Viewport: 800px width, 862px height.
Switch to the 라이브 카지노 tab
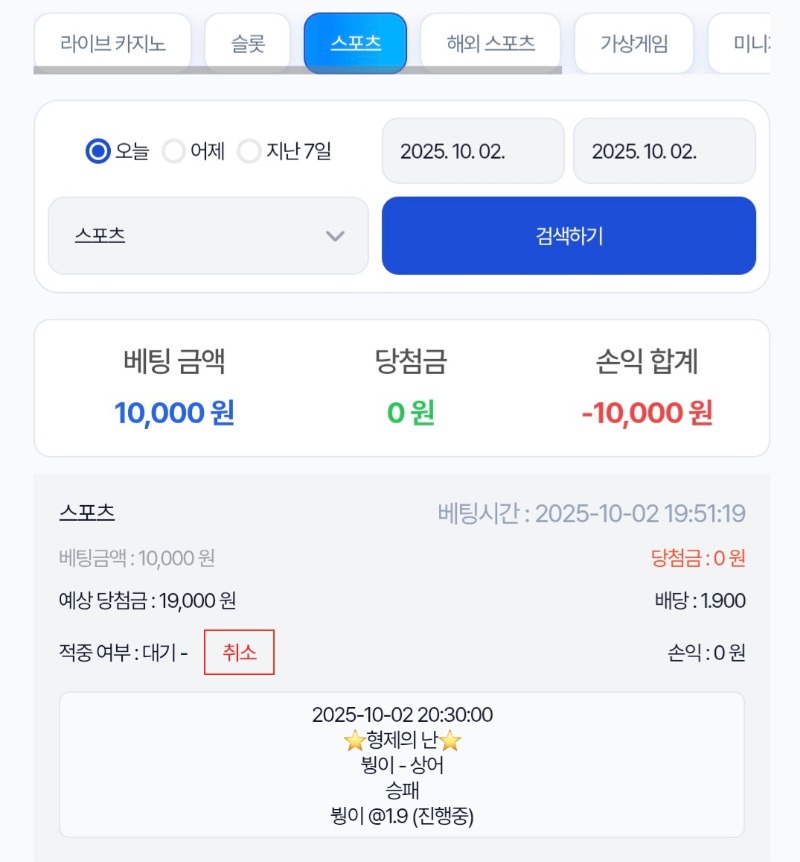coord(112,43)
